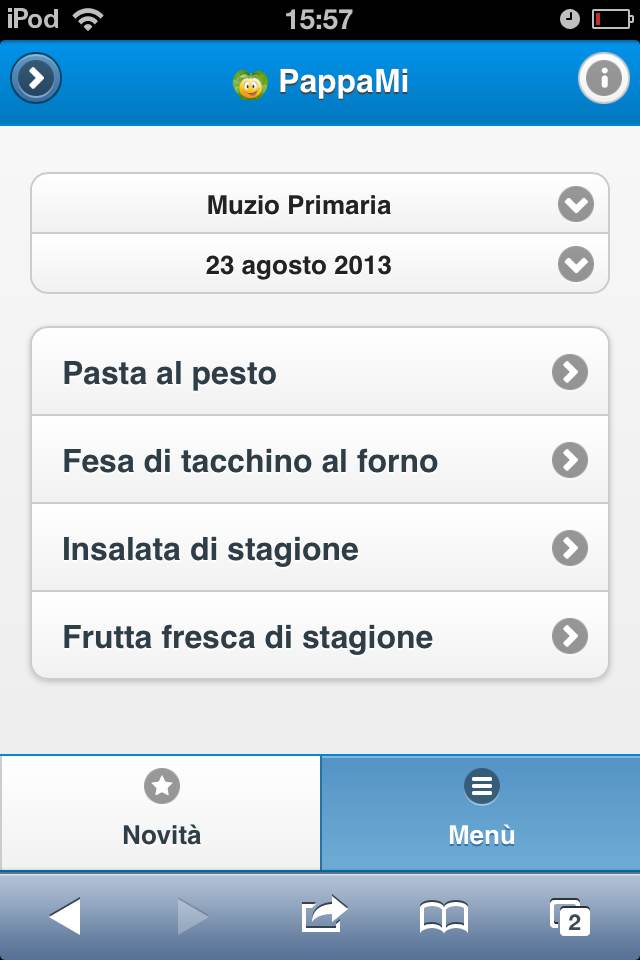Select the Menù tab
Image resolution: width=640 pixels, height=960 pixels.
(x=481, y=812)
